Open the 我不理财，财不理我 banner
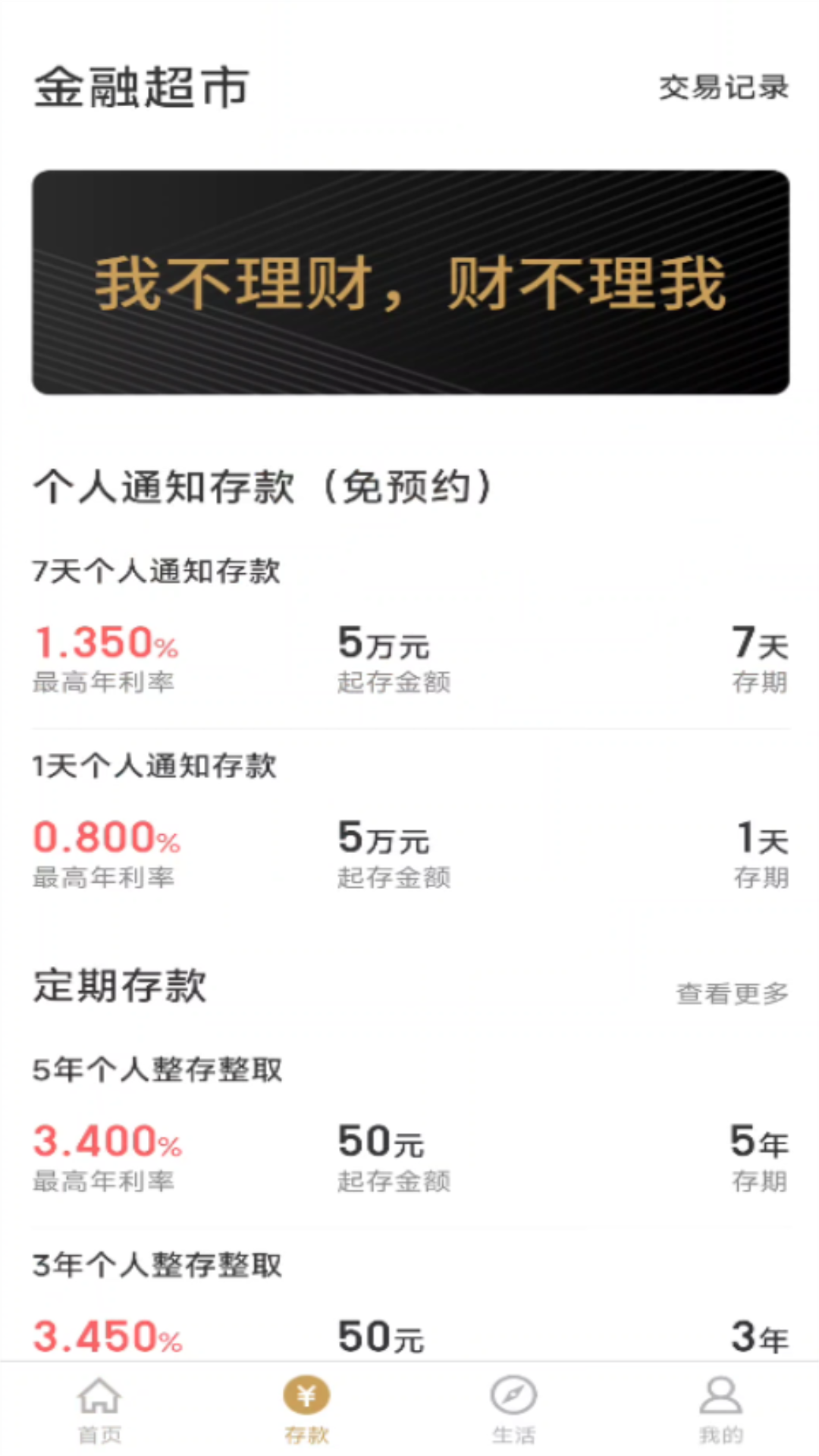Screen dimensions: 819x1456 [x=410, y=282]
